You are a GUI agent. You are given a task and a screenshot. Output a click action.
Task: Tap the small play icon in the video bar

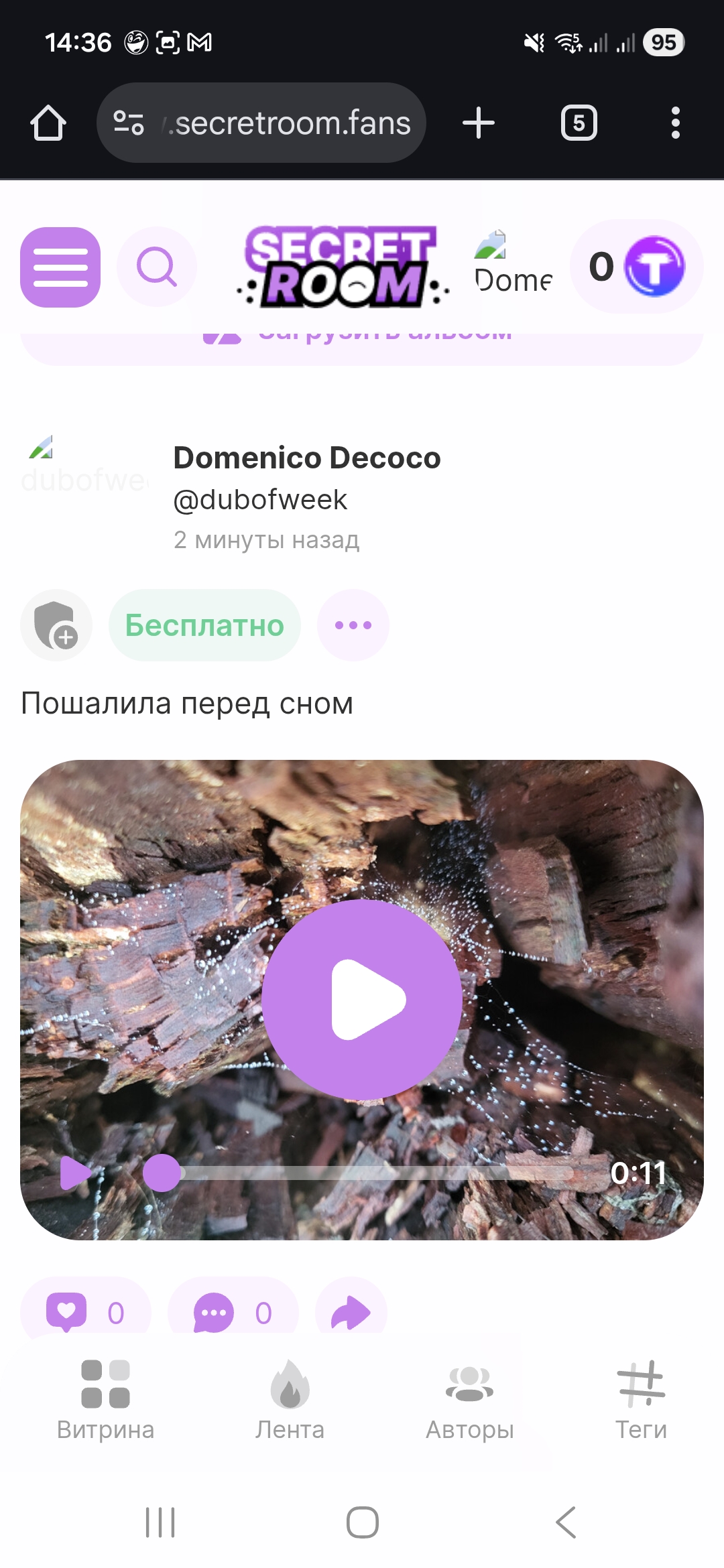pos(76,1173)
